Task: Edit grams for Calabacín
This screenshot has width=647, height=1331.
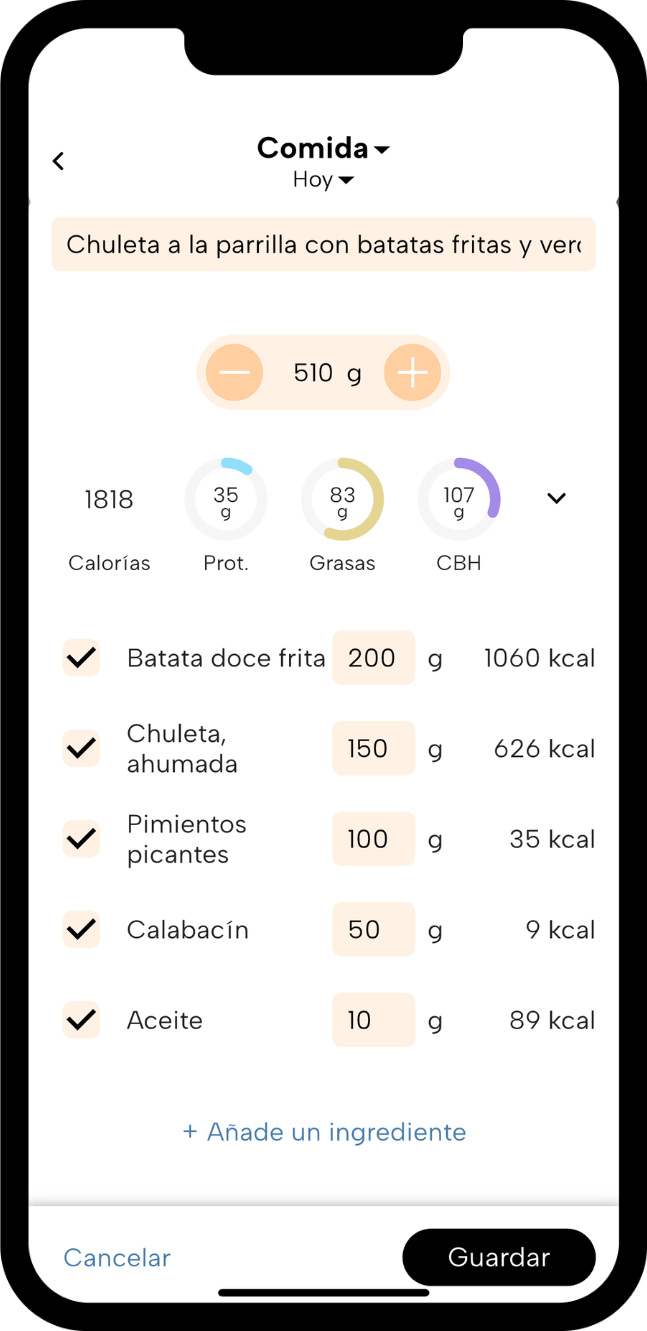Action: tap(373, 930)
